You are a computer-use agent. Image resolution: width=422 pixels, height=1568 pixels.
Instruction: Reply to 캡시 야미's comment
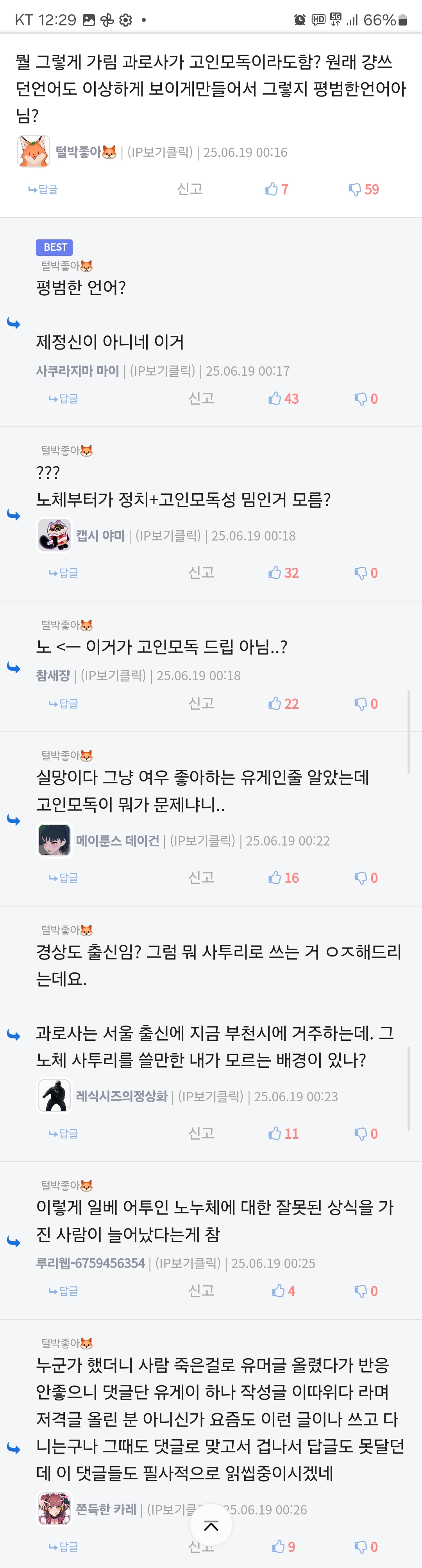pos(63,573)
